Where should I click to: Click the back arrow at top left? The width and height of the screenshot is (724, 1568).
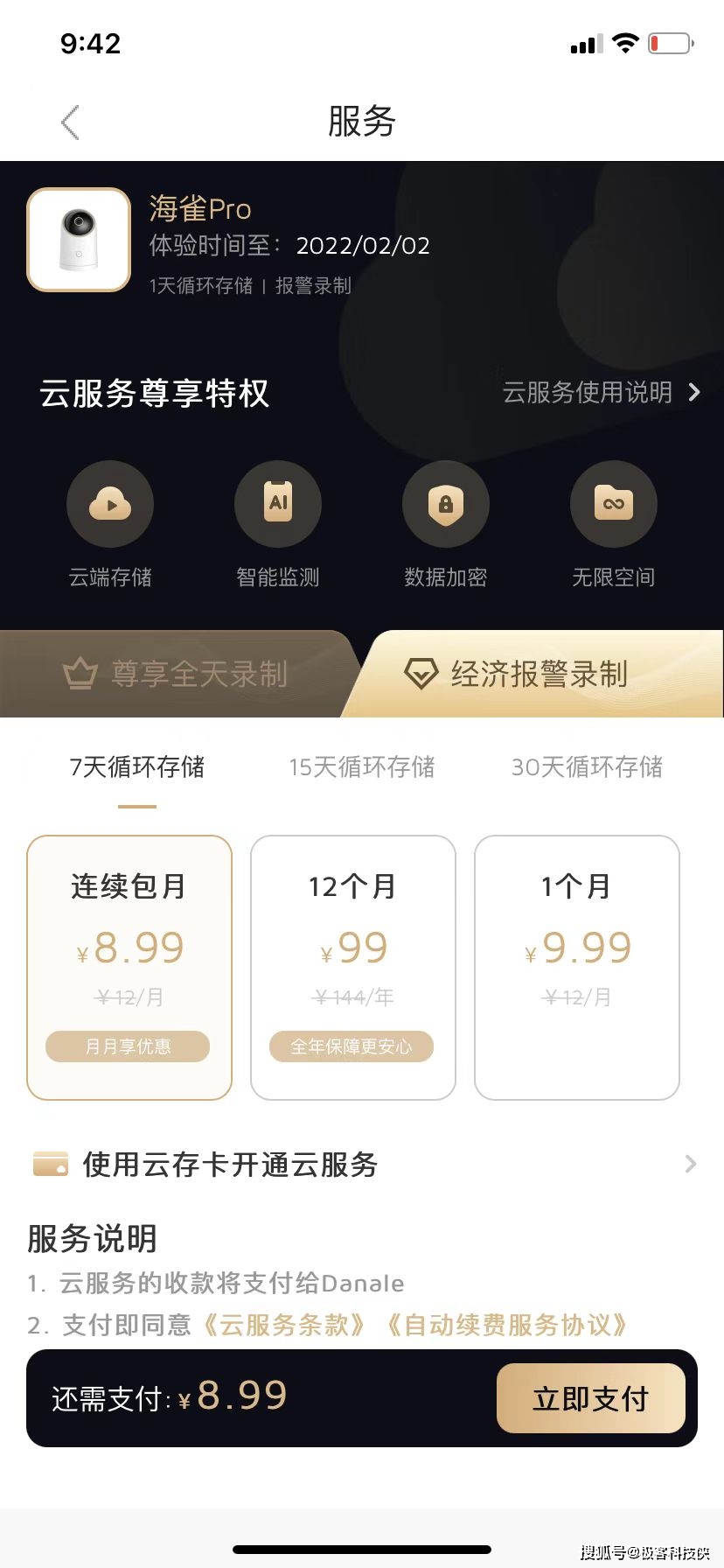coord(68,122)
